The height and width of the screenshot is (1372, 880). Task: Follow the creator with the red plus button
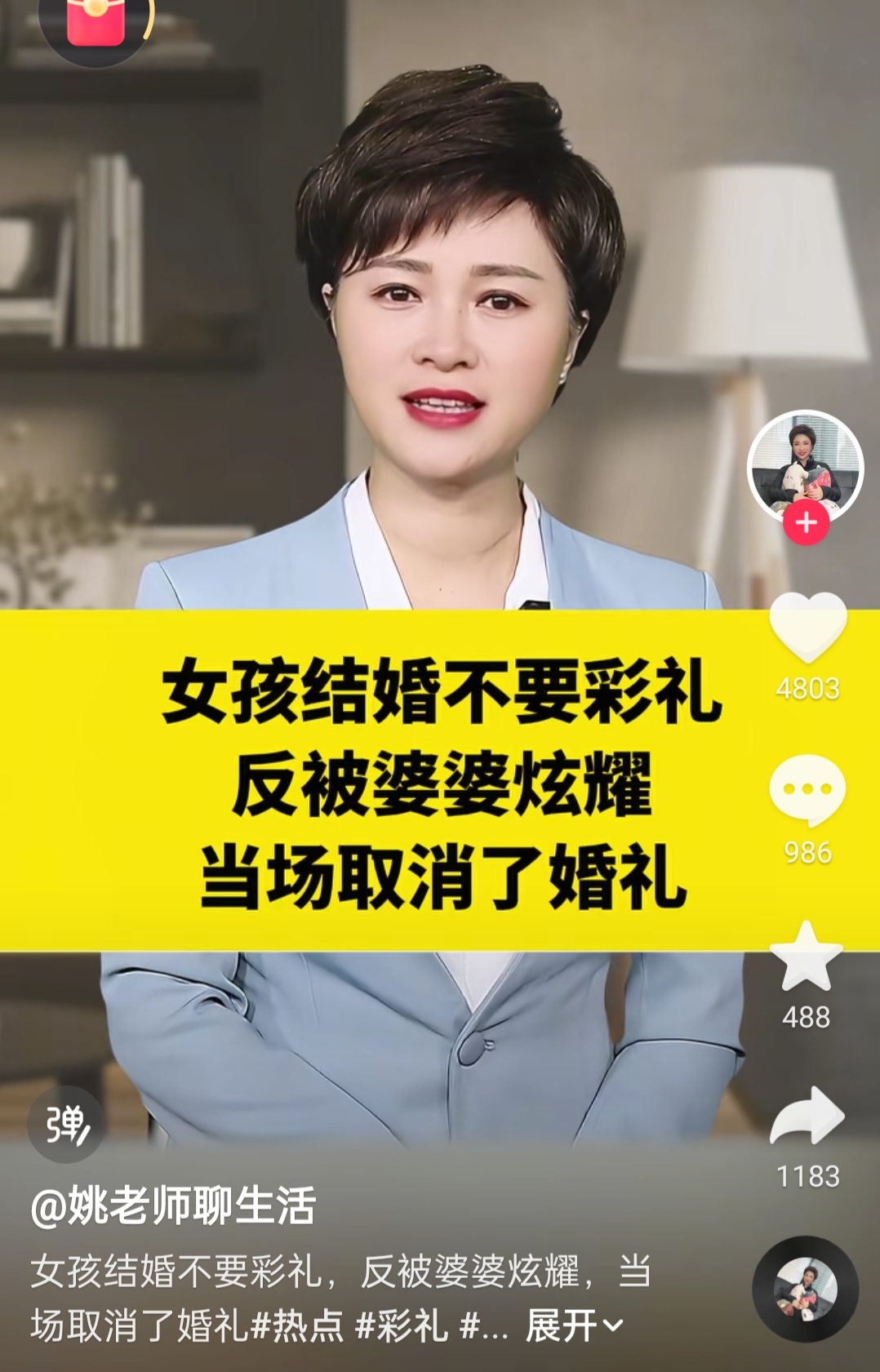point(807,523)
